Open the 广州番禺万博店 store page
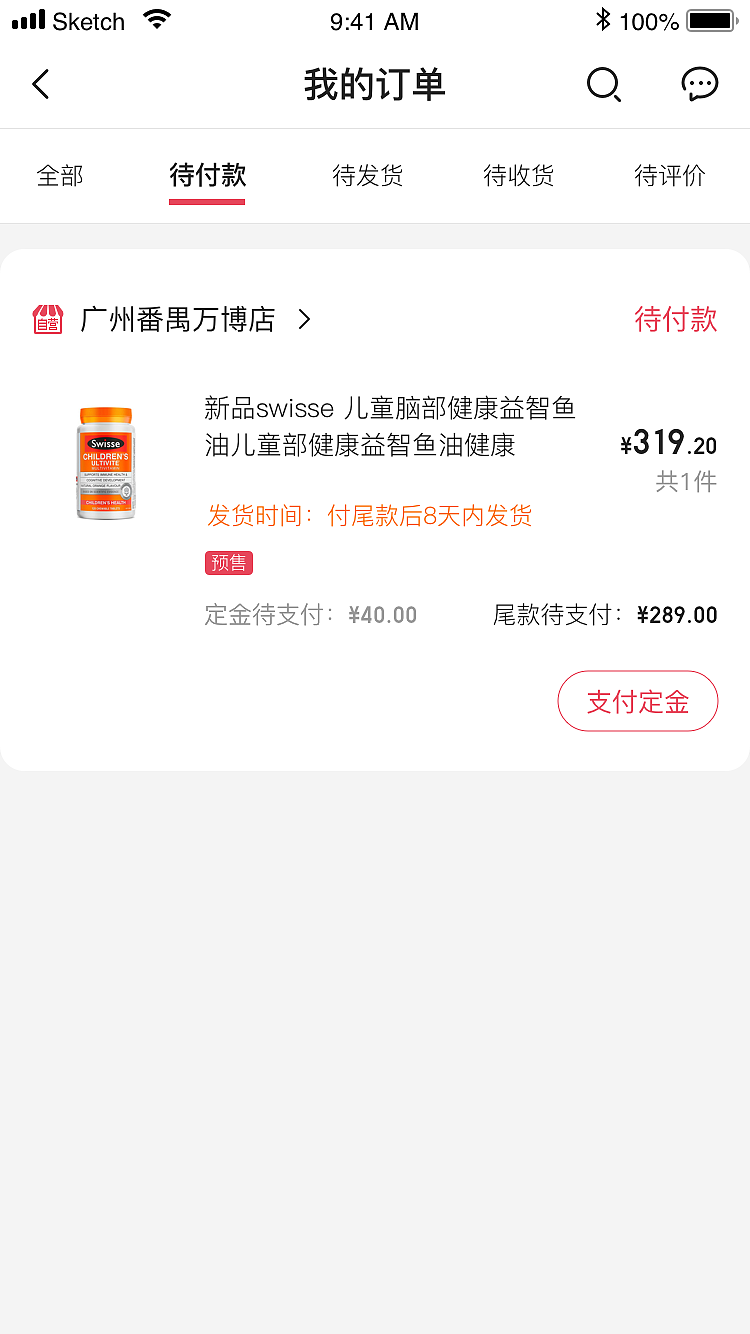 (x=180, y=318)
